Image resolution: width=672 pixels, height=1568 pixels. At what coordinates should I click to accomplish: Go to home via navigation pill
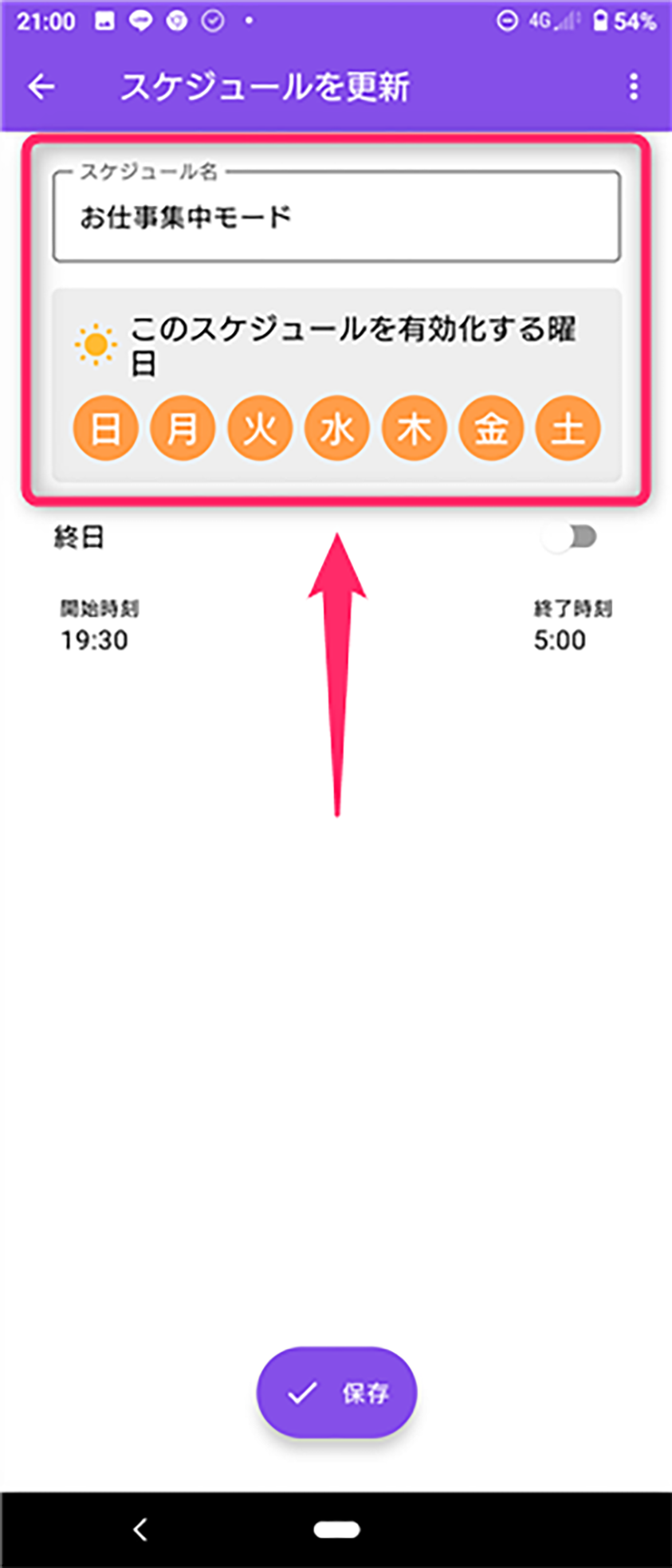tap(336, 1530)
